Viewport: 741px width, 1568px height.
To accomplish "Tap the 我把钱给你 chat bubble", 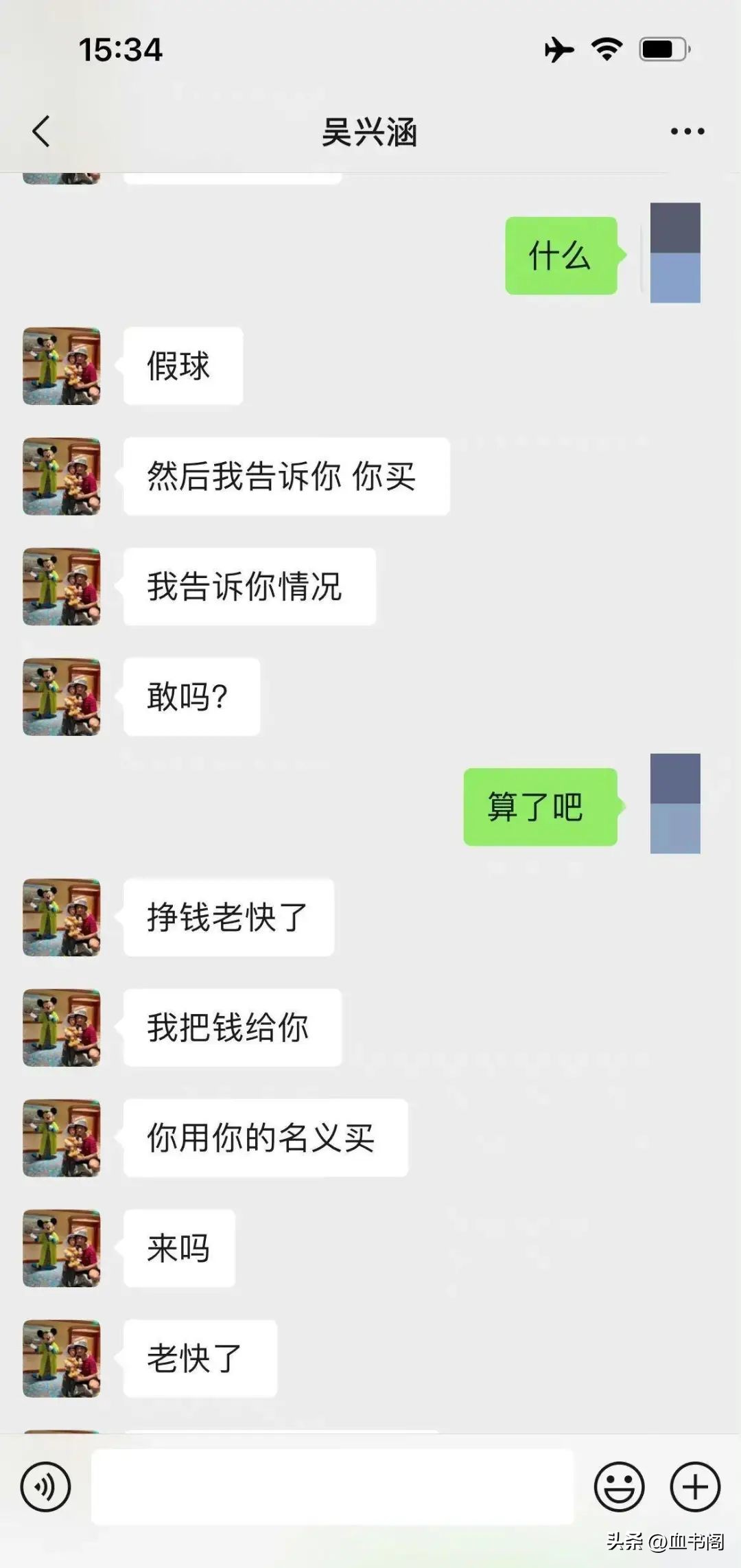I will click(x=231, y=1028).
